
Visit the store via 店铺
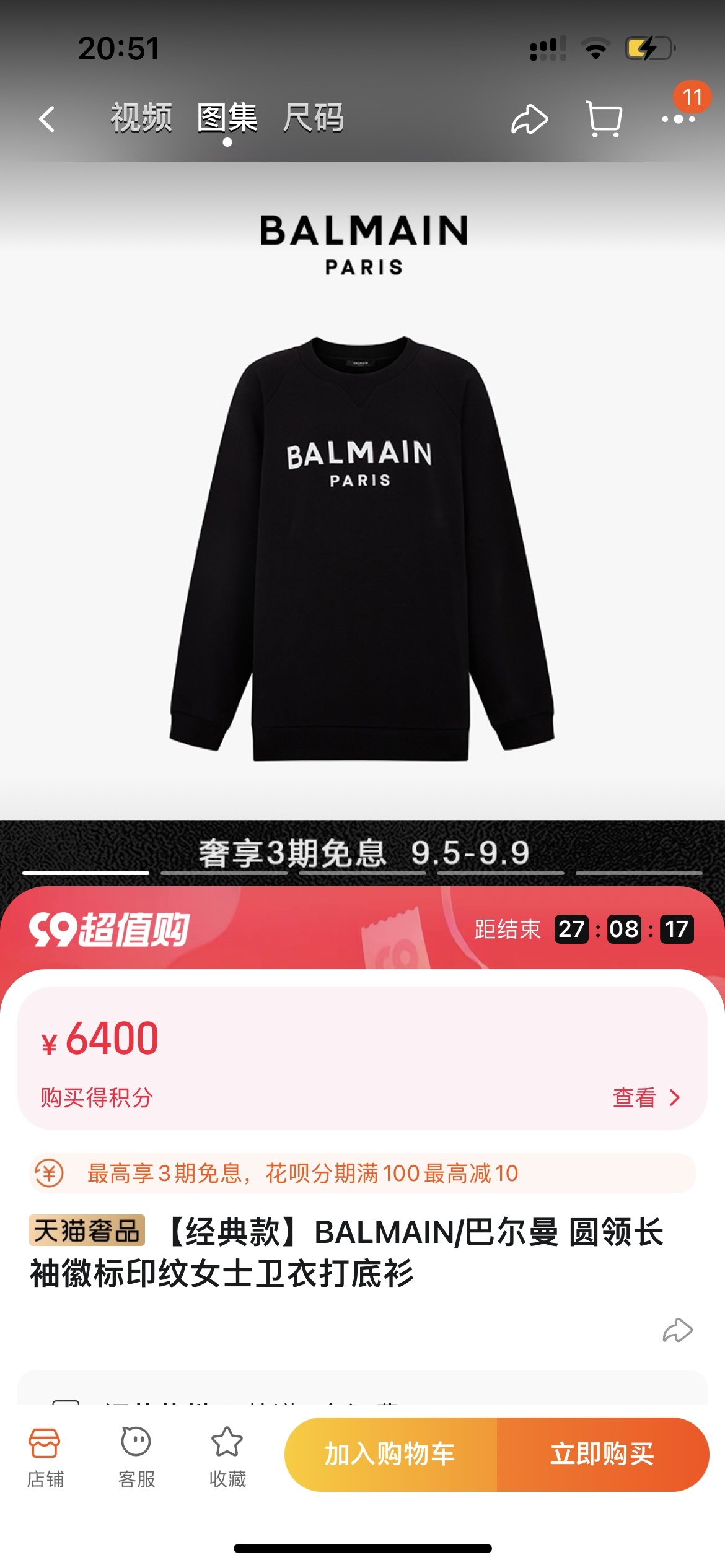point(45,1457)
